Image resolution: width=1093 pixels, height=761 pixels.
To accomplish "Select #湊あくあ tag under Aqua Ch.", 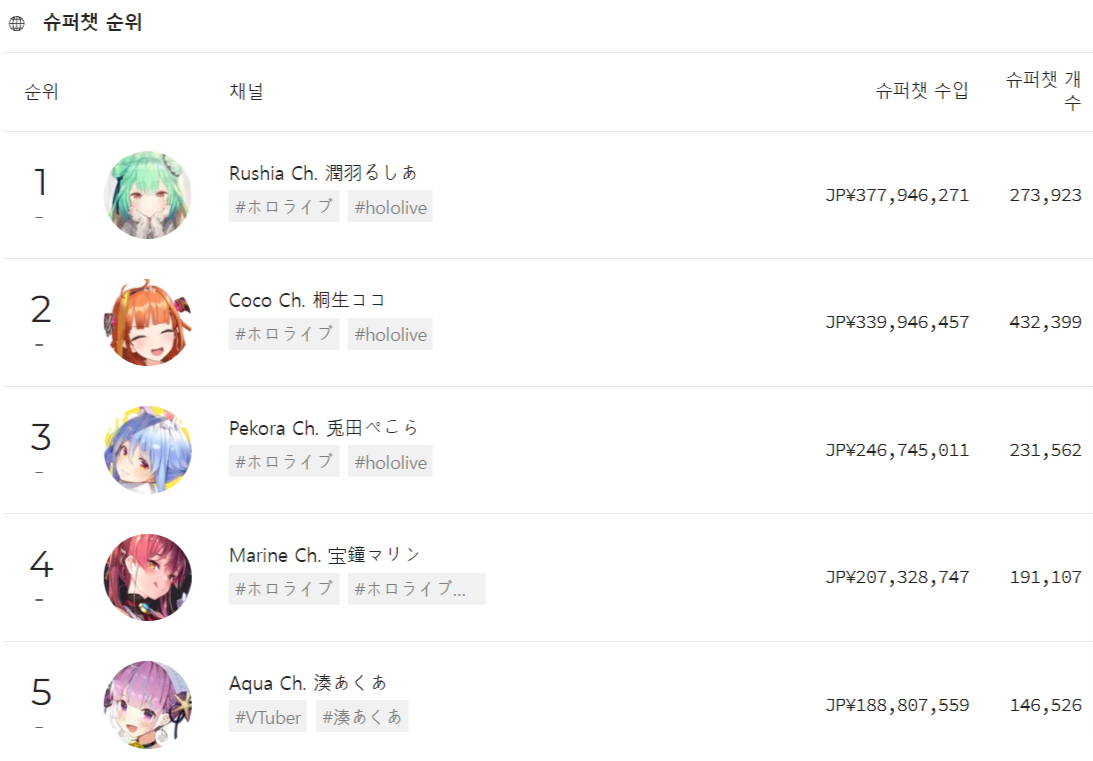I will tap(362, 717).
